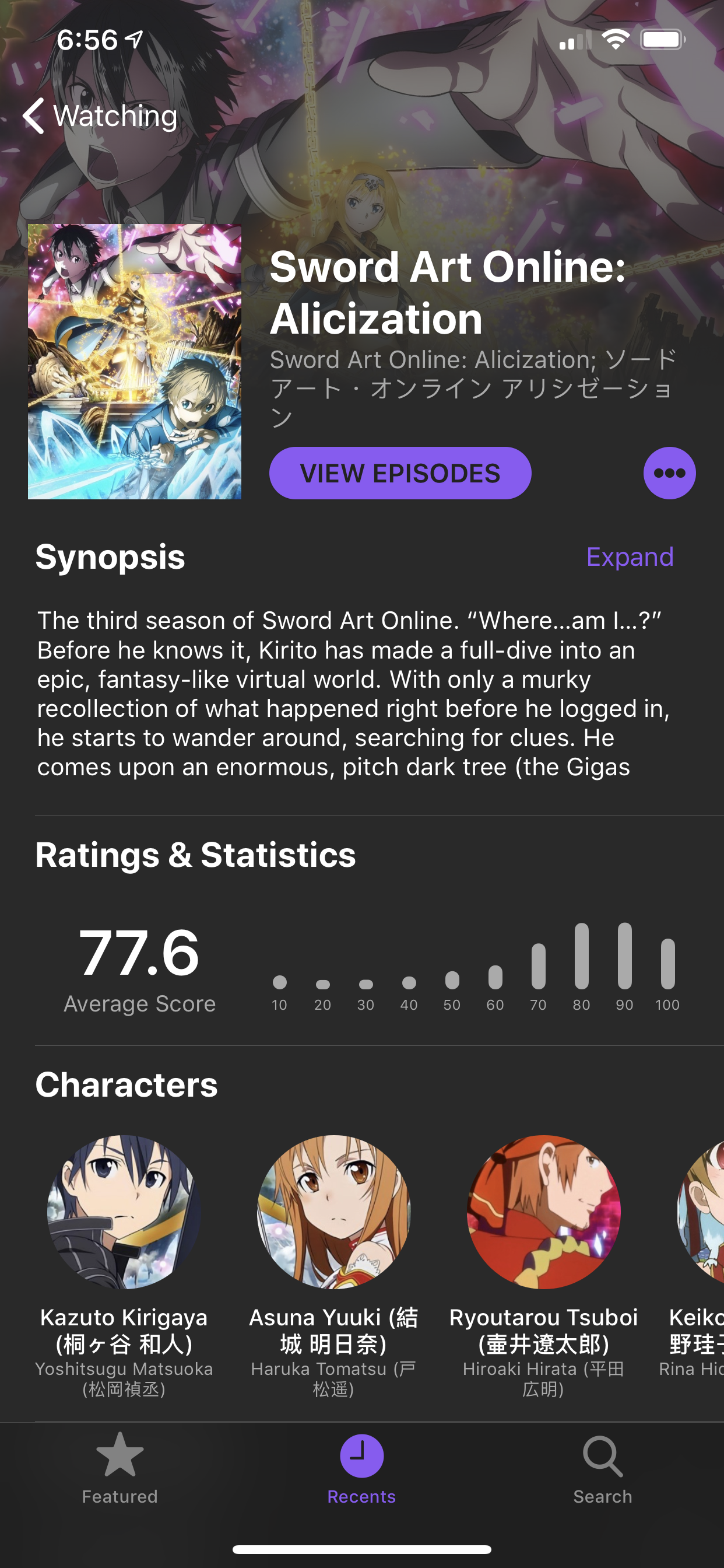
Task: Tap the battery icon in status bar
Action: coord(665,40)
